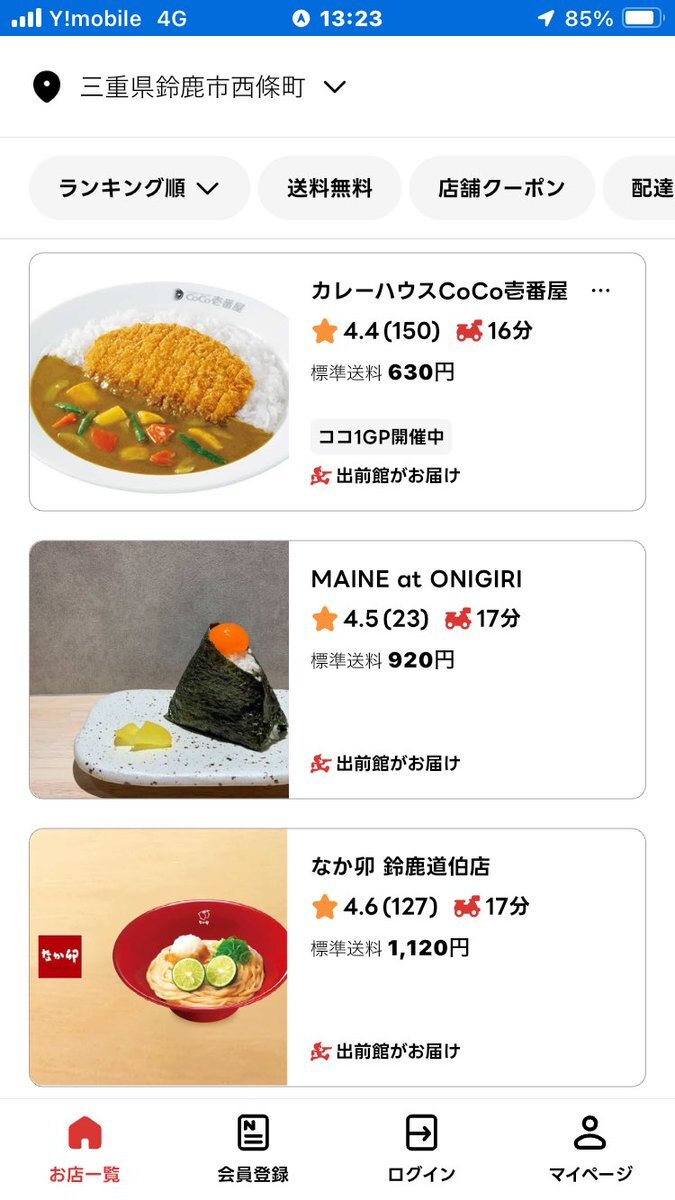Go to the お店一覧 tab
This screenshot has height=1200, width=675.
pos(85,1150)
